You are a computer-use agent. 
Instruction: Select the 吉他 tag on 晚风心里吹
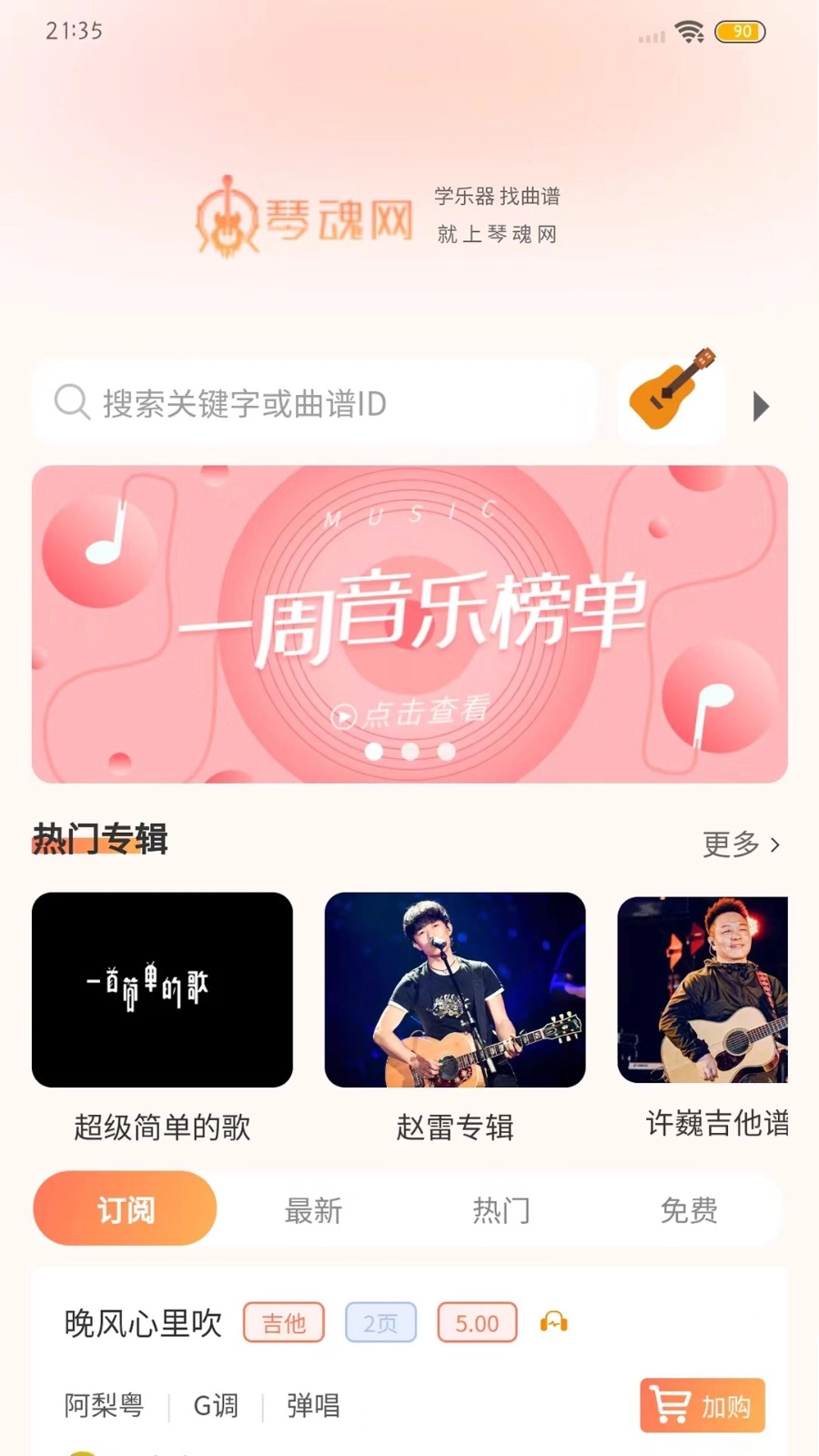(283, 1322)
